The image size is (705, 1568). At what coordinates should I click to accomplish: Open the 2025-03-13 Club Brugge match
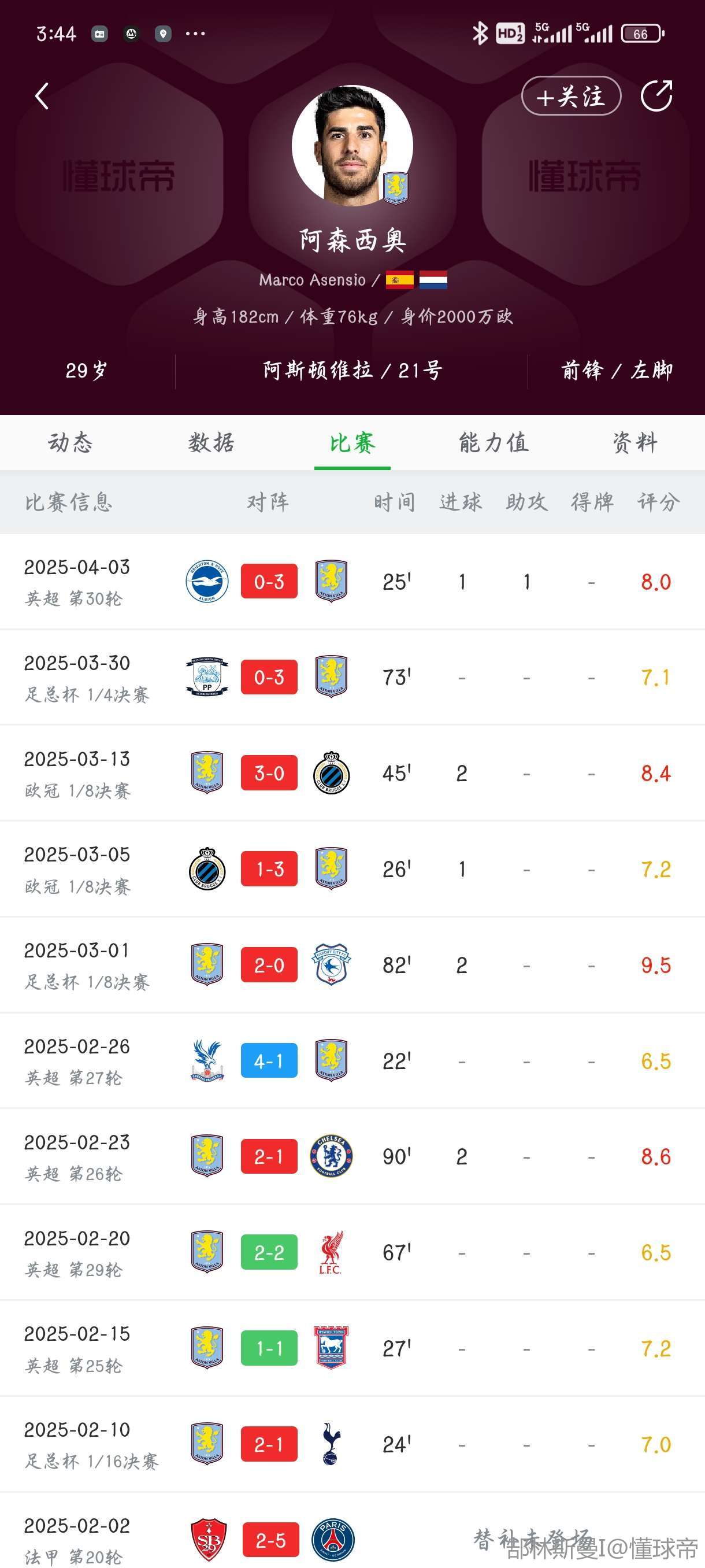coord(352,773)
